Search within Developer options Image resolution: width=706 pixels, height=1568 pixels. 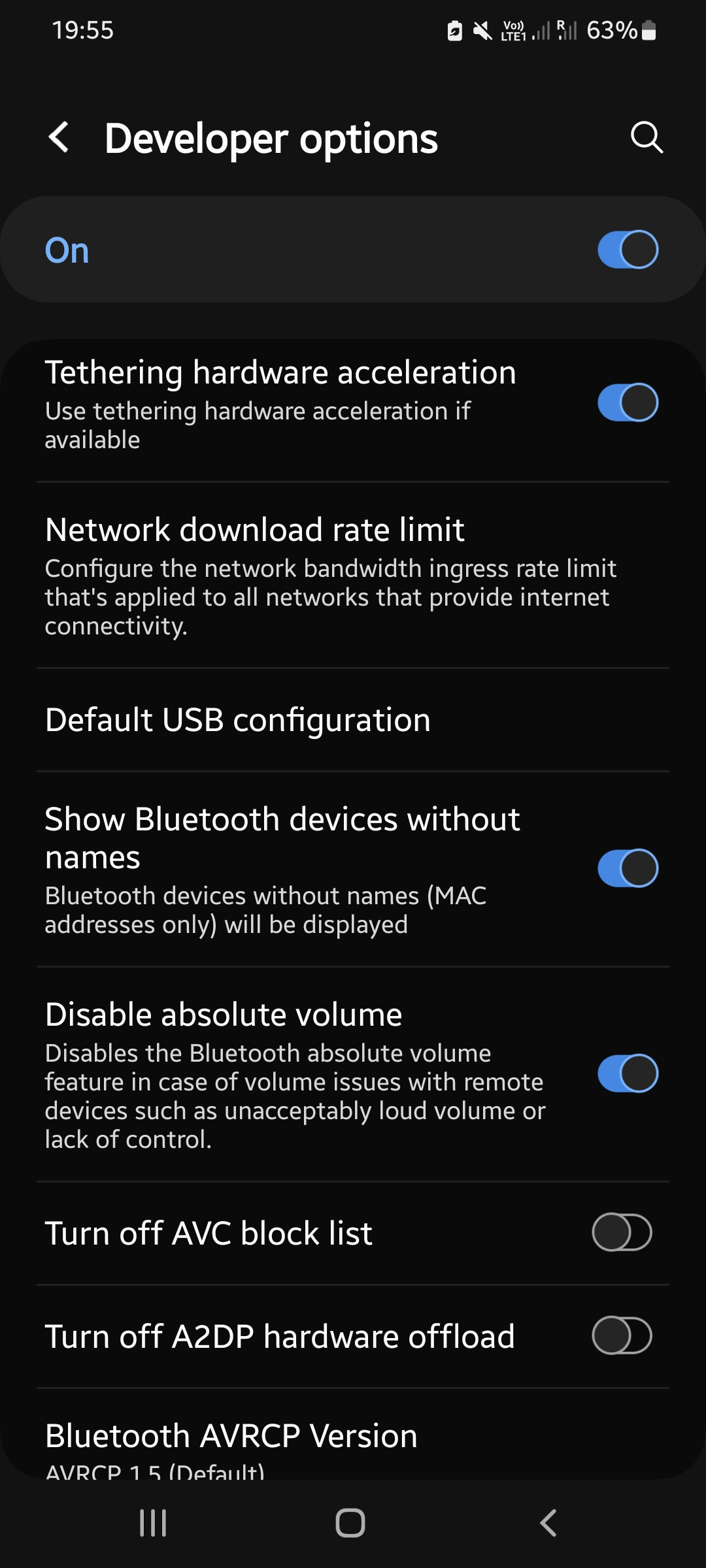point(647,138)
